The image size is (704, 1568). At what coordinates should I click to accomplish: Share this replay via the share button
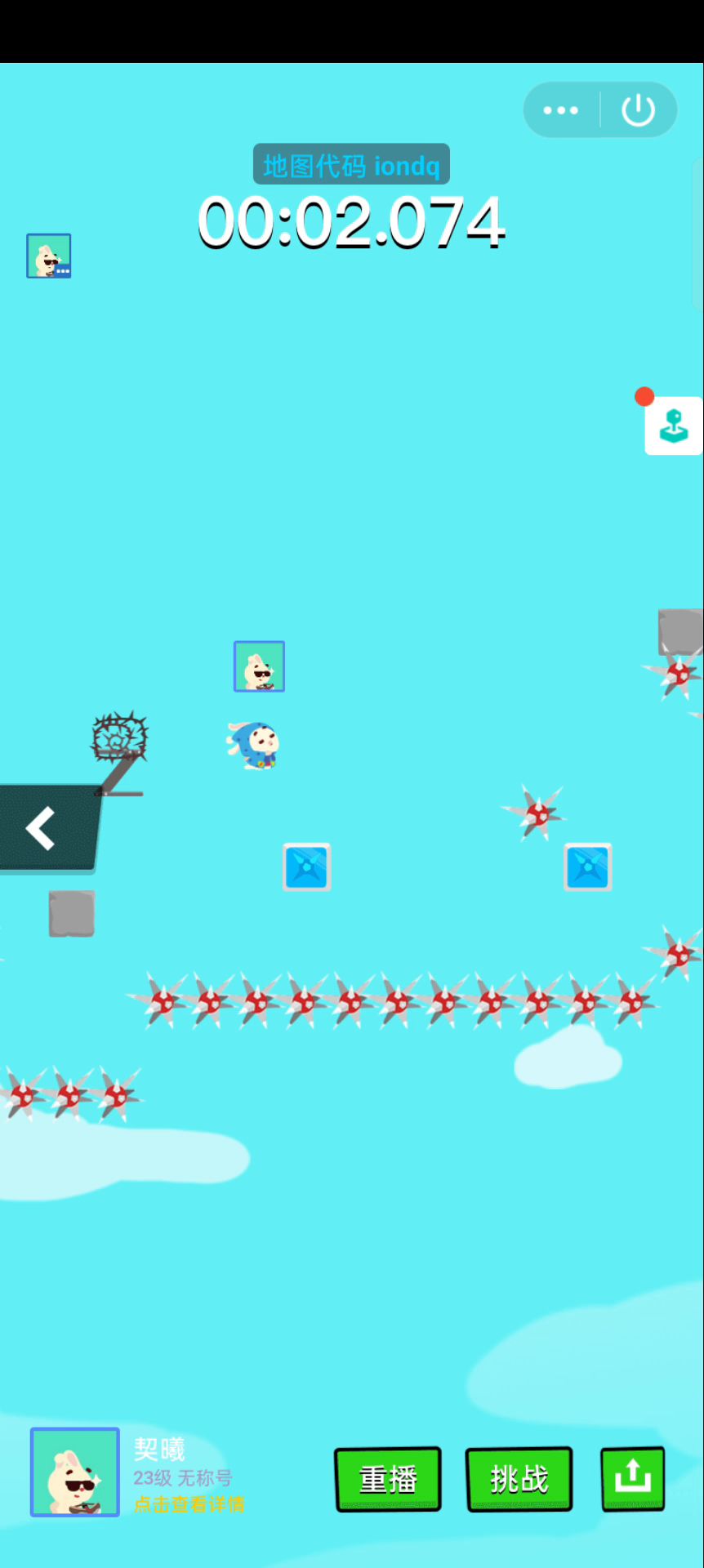pyautogui.click(x=632, y=1479)
